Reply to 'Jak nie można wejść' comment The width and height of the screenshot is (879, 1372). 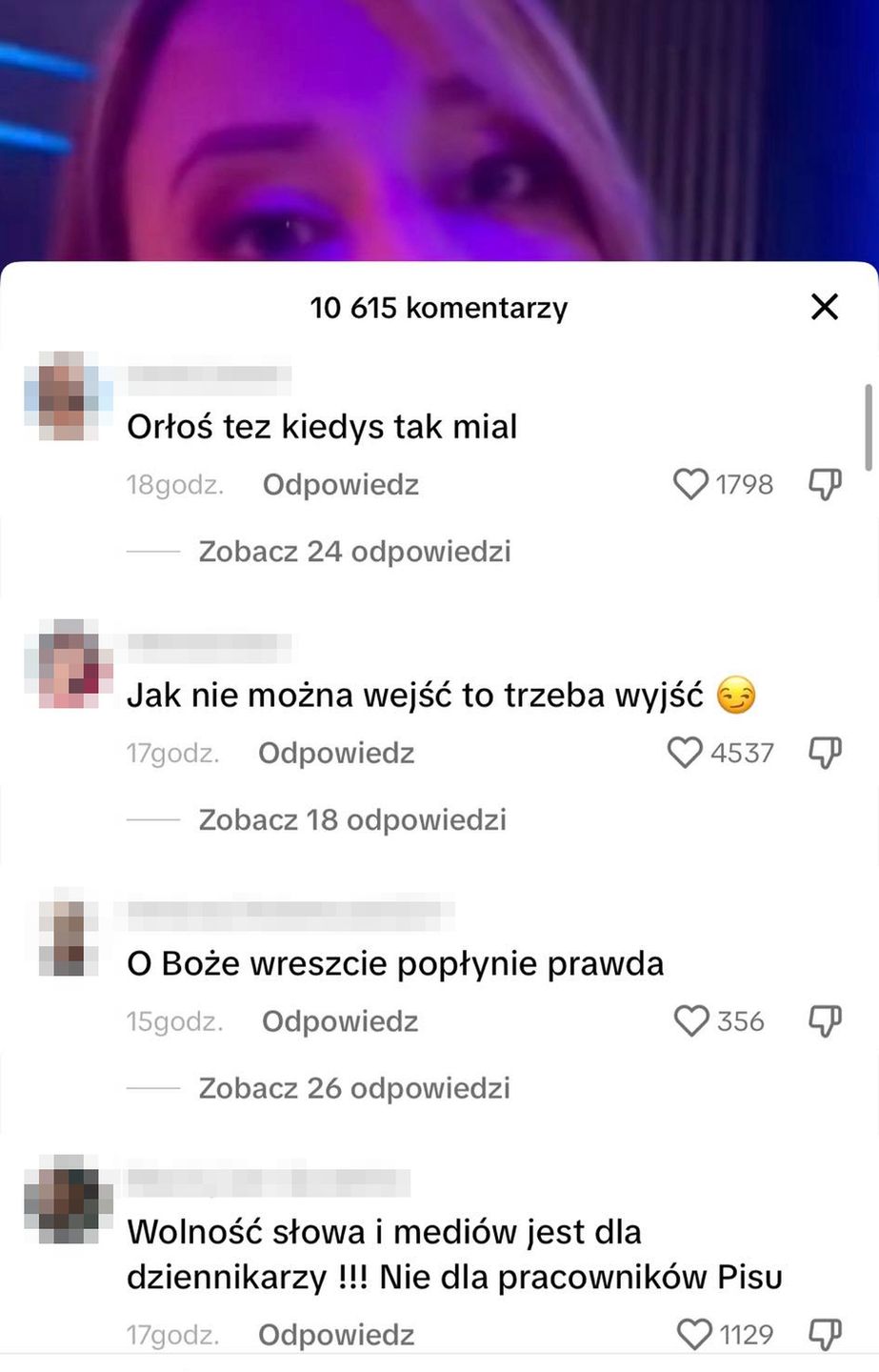click(x=335, y=754)
